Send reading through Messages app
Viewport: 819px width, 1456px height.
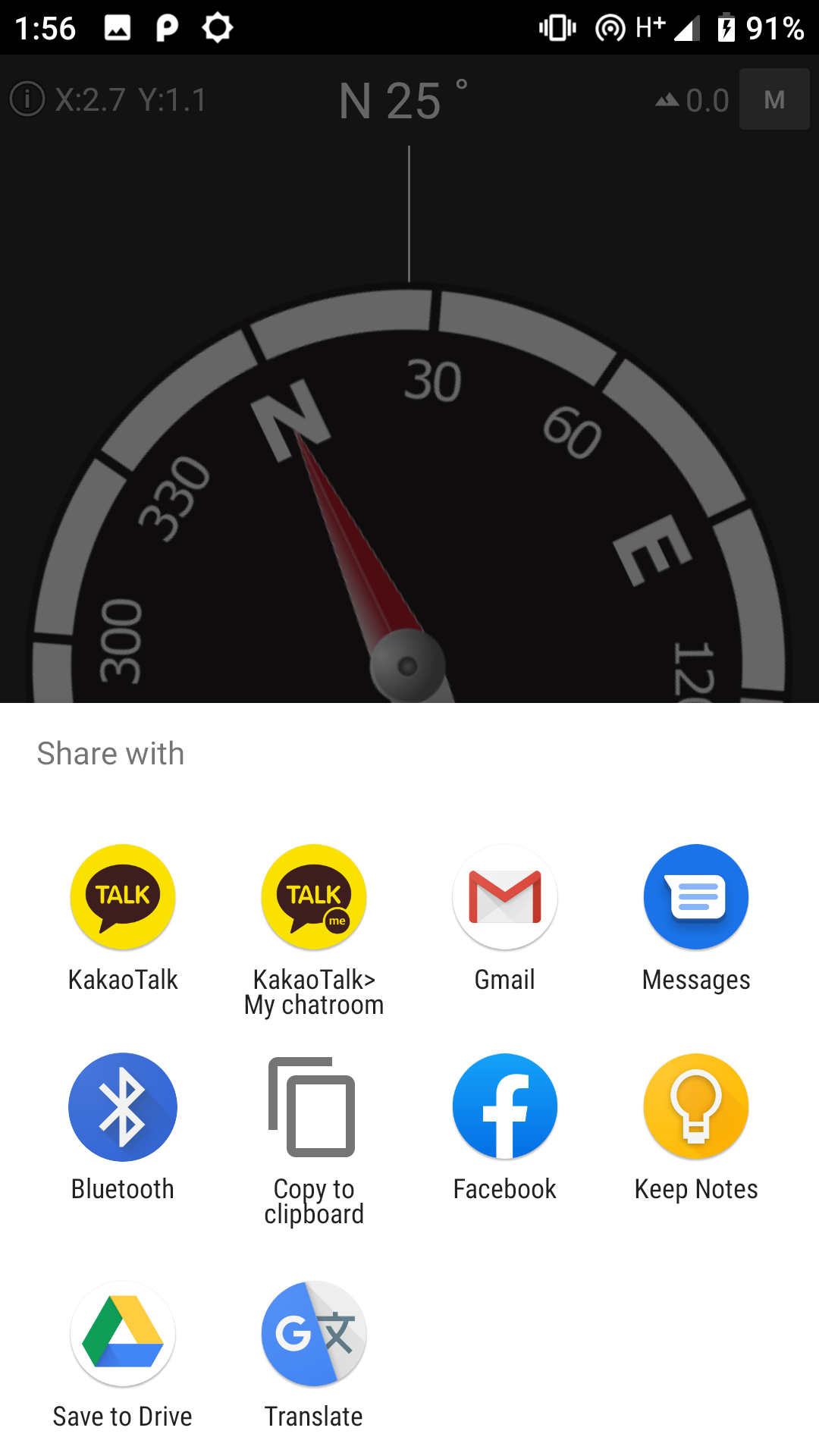coord(695,897)
